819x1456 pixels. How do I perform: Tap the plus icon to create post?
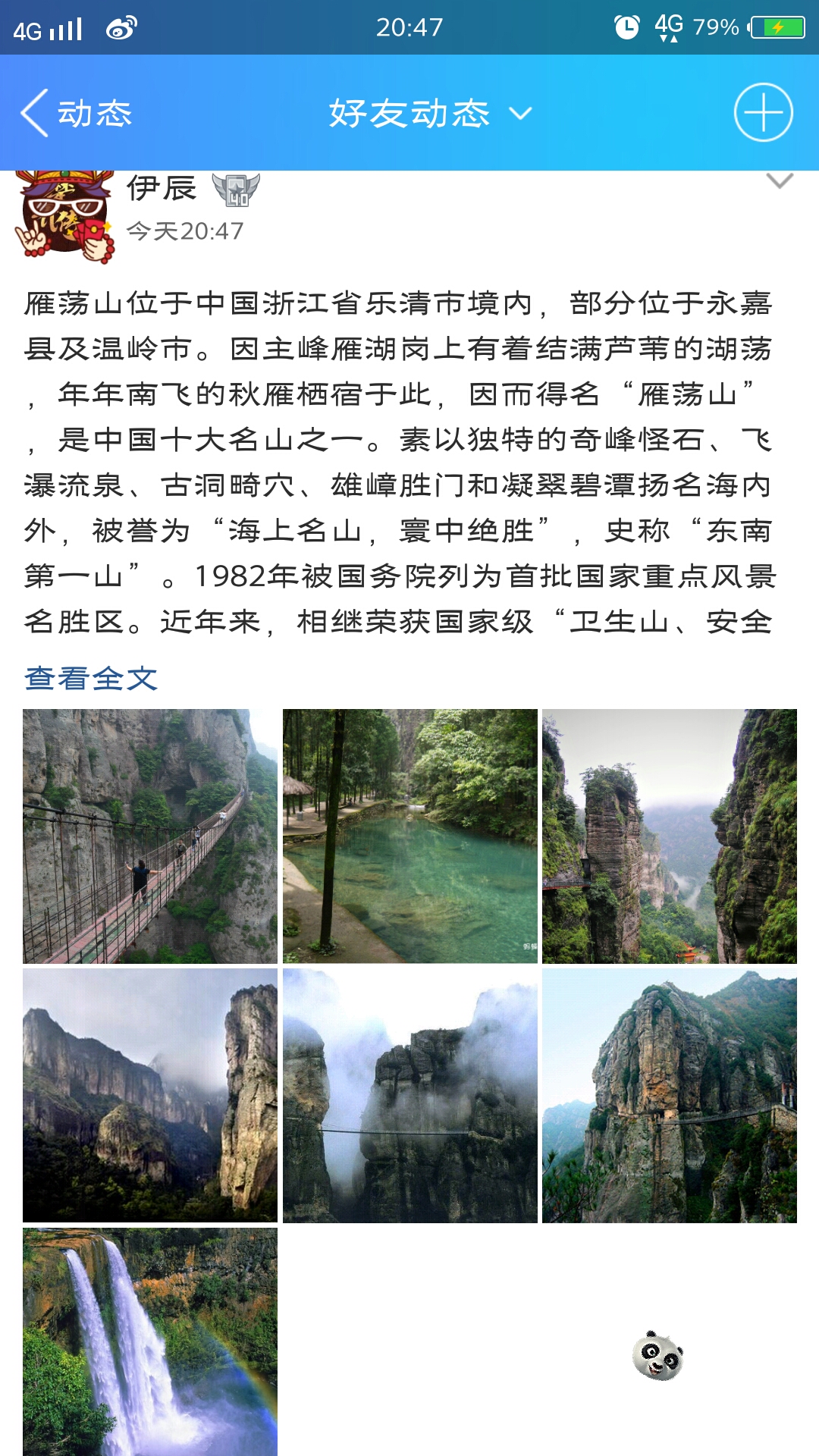763,113
